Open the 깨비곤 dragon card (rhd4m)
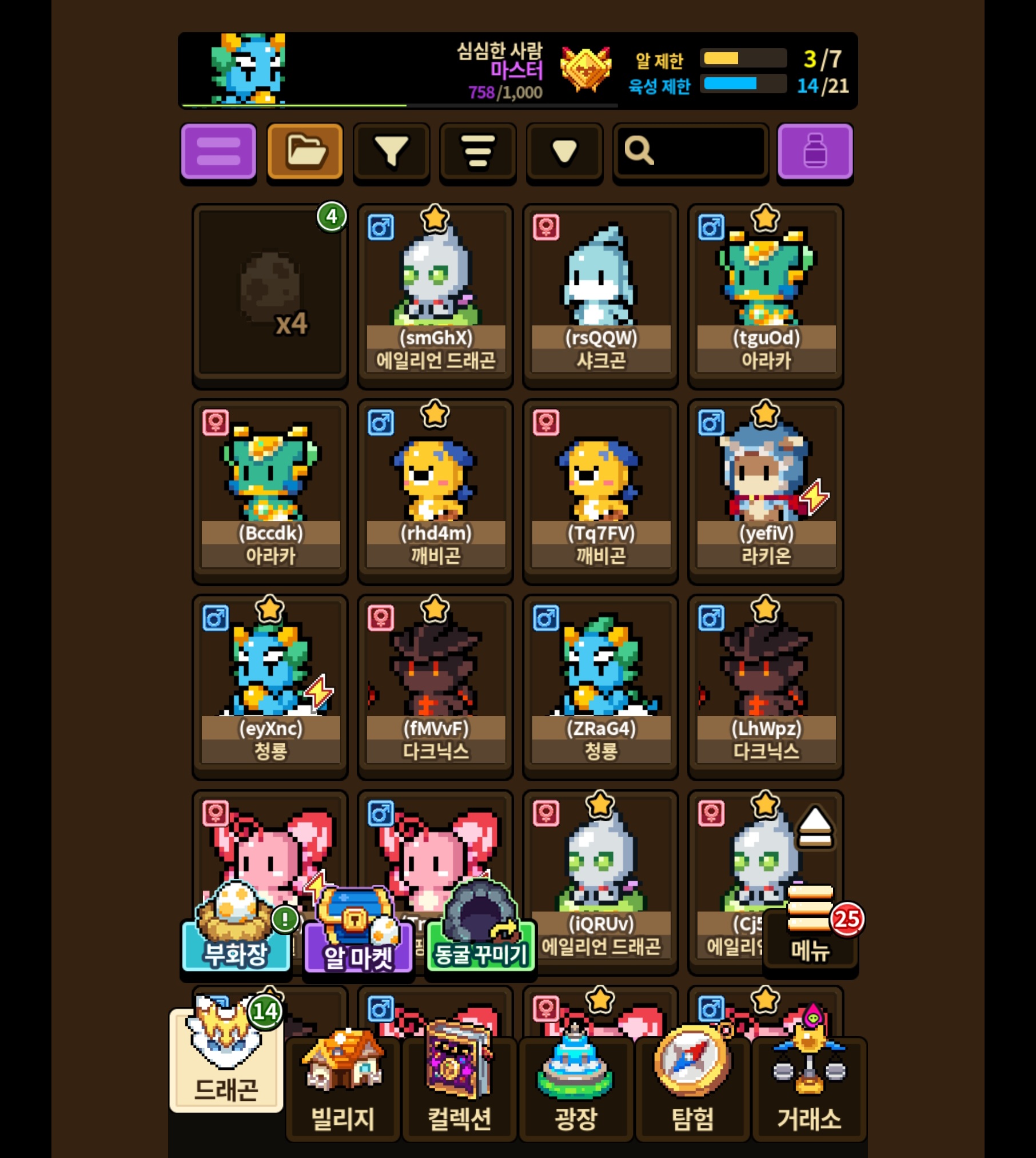Viewport: 1036px width, 1158px height. pos(435,489)
